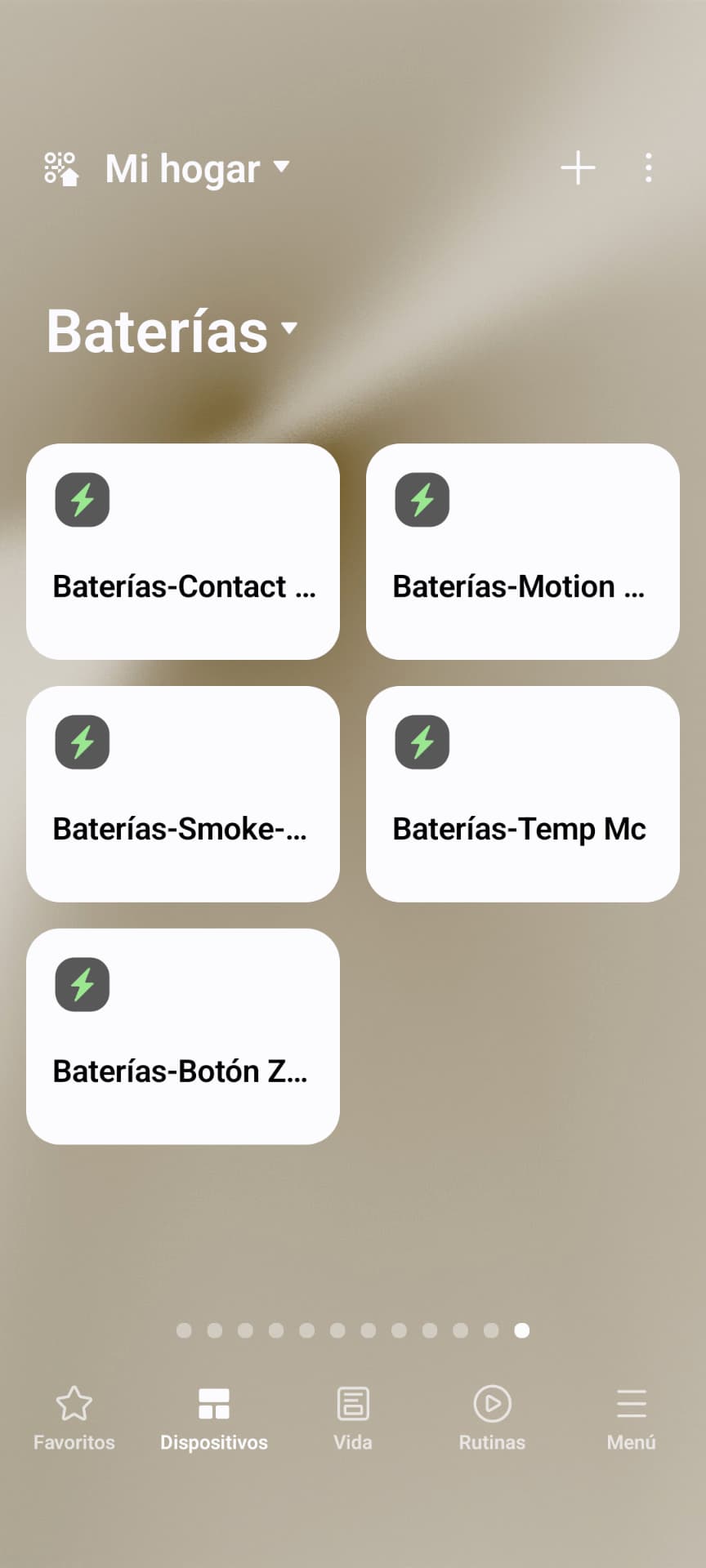Screen dimensions: 706x1568
Task: Tap the Baterías-Smoke battery lightning icon
Action: click(x=80, y=742)
